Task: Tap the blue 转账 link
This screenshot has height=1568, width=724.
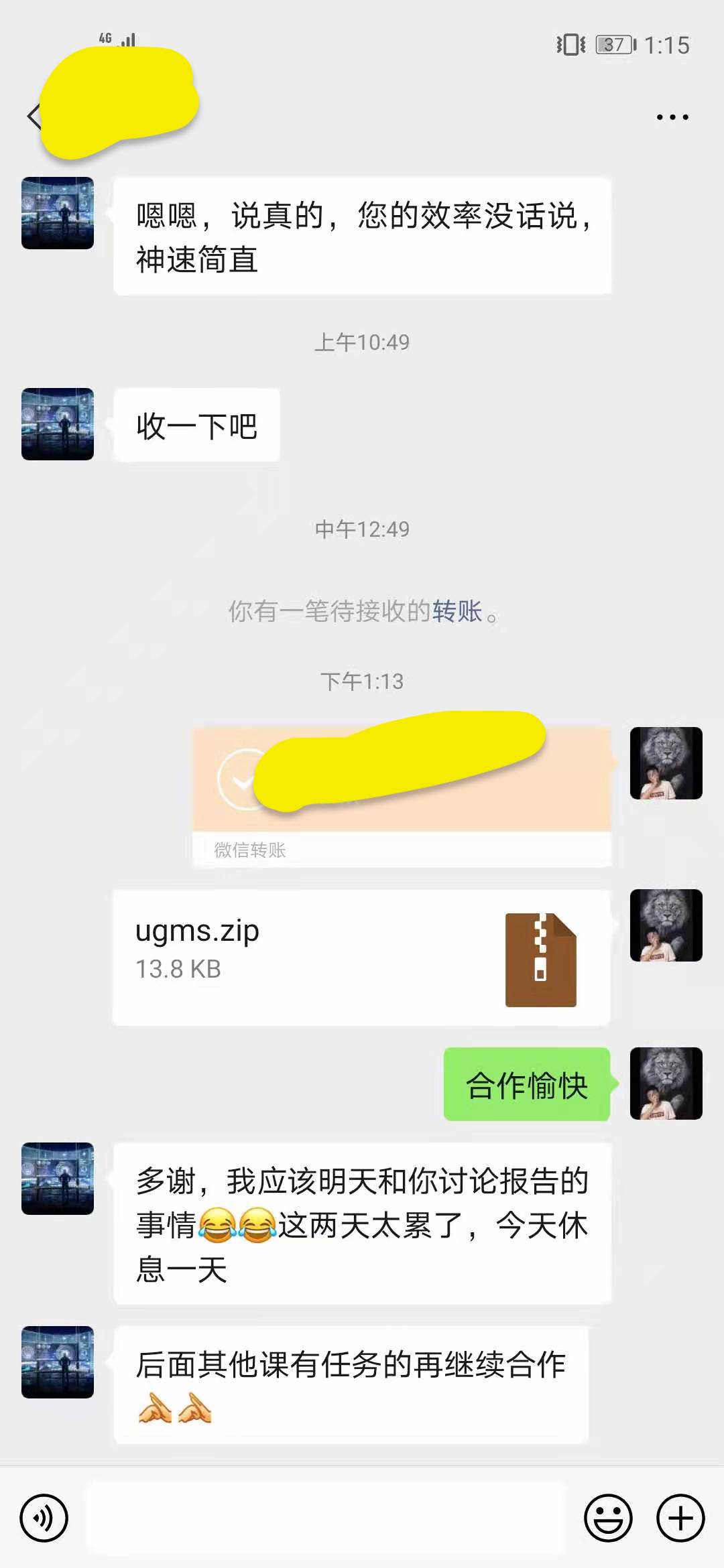Action: 457,611
